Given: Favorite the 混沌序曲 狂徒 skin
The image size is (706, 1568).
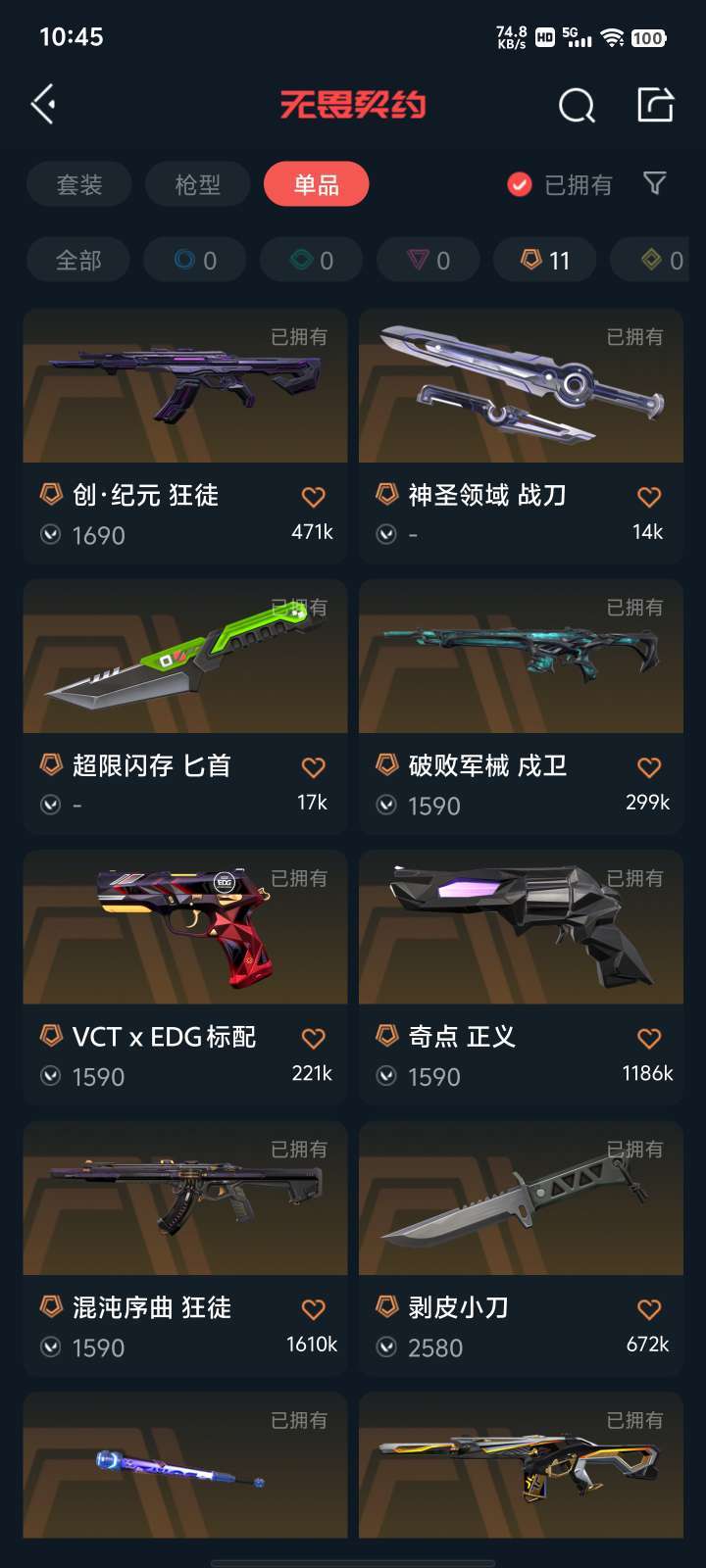Looking at the screenshot, I should coord(313,1309).
